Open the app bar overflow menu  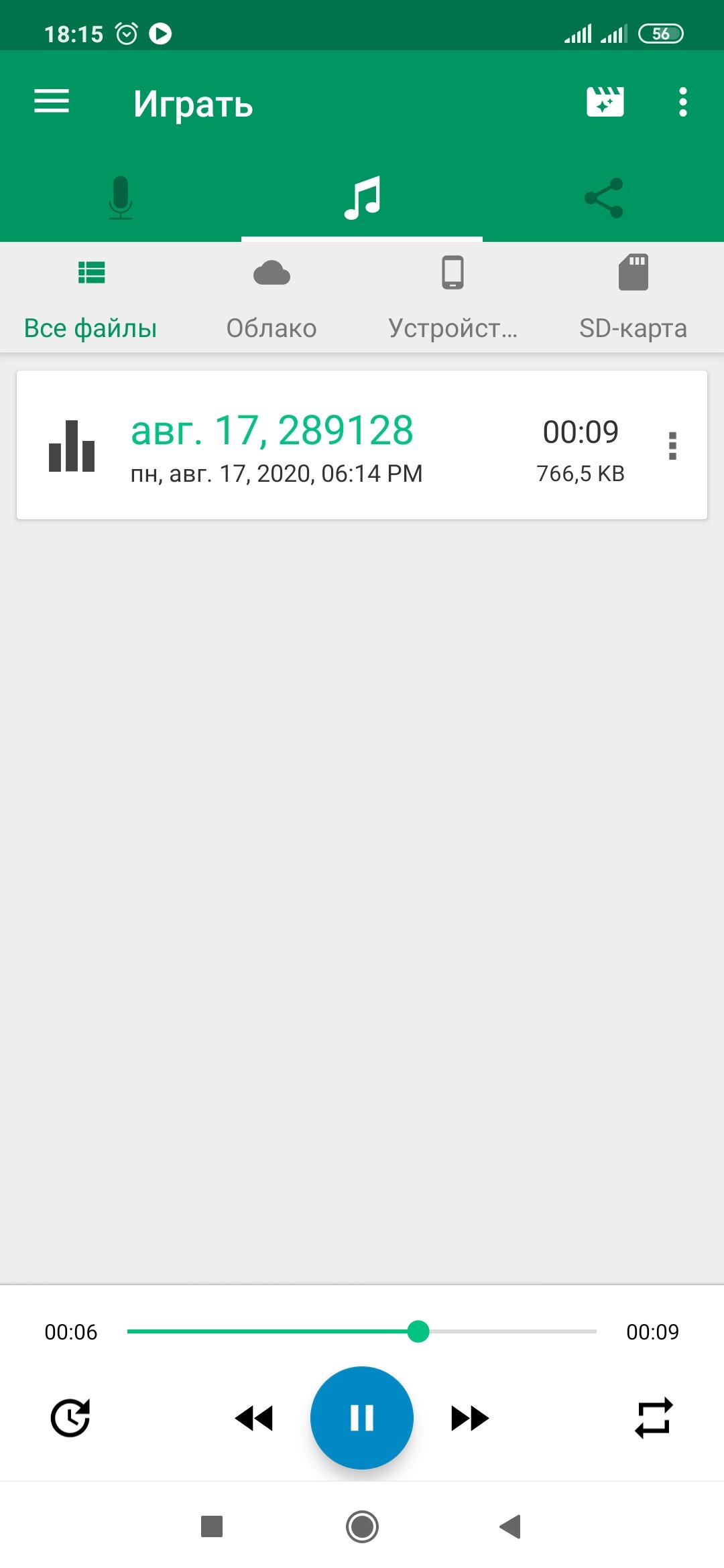point(682,102)
